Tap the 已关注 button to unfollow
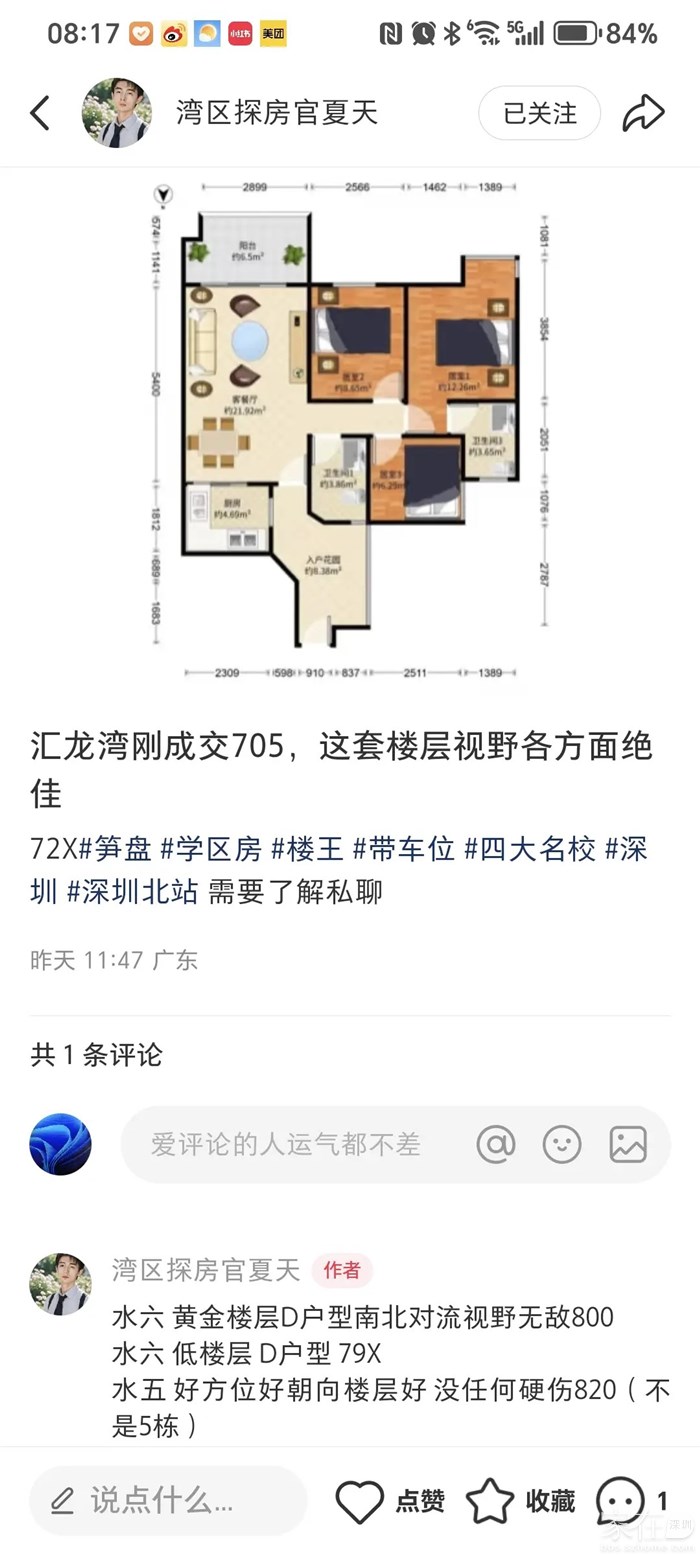Image resolution: width=700 pixels, height=1555 pixels. pyautogui.click(x=539, y=113)
